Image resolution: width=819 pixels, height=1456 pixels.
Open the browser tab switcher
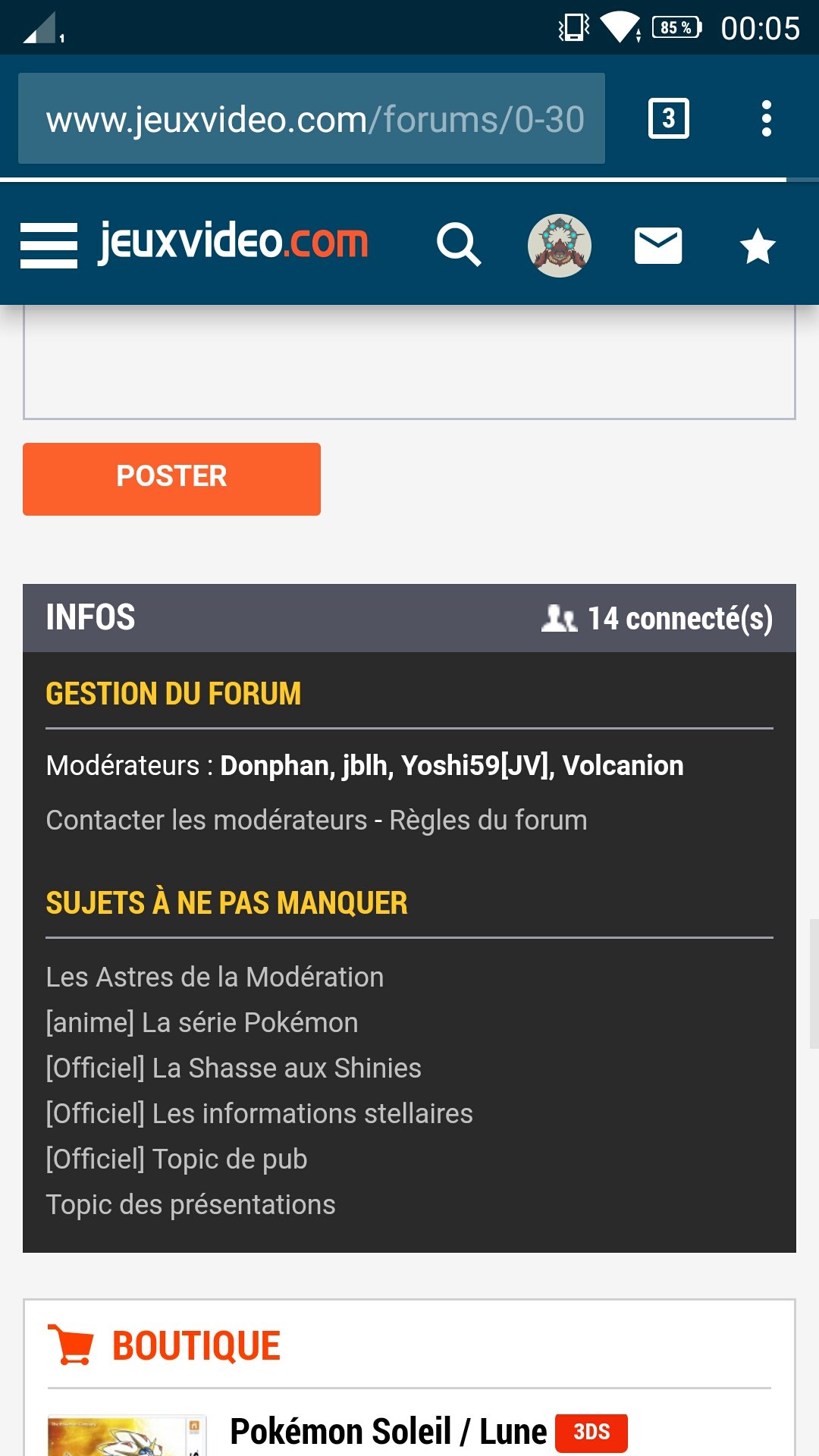[669, 119]
